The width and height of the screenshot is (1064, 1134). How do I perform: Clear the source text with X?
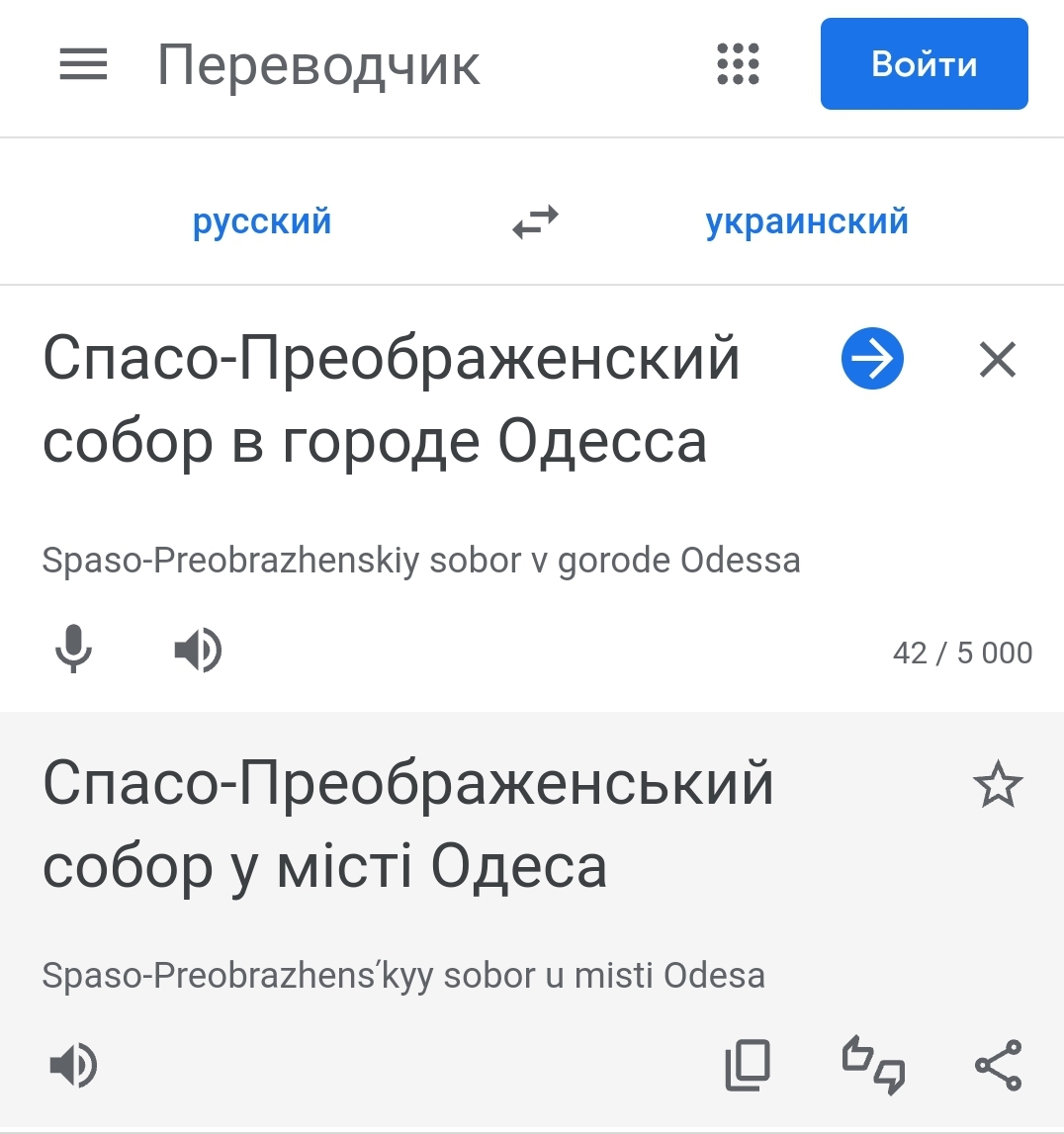point(997,360)
